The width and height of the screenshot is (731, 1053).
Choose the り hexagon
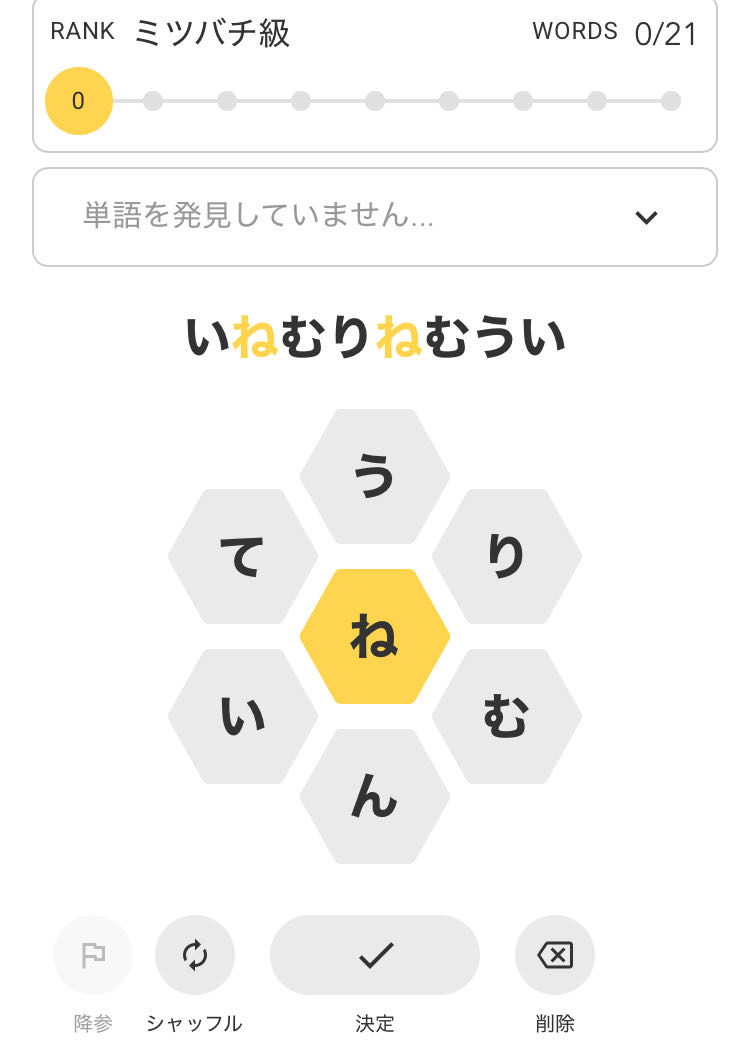pos(507,556)
